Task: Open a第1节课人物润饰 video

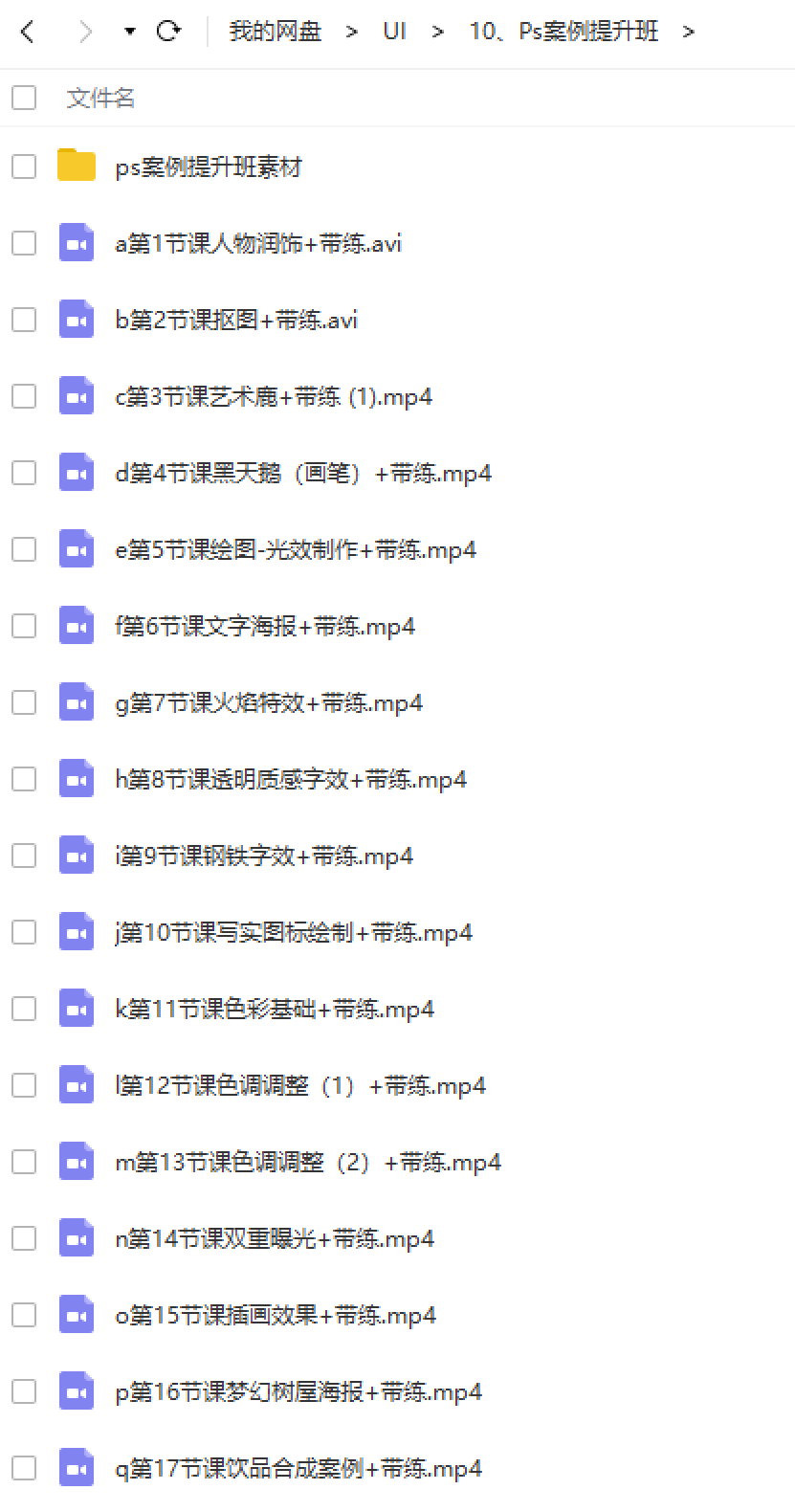Action: click(258, 244)
